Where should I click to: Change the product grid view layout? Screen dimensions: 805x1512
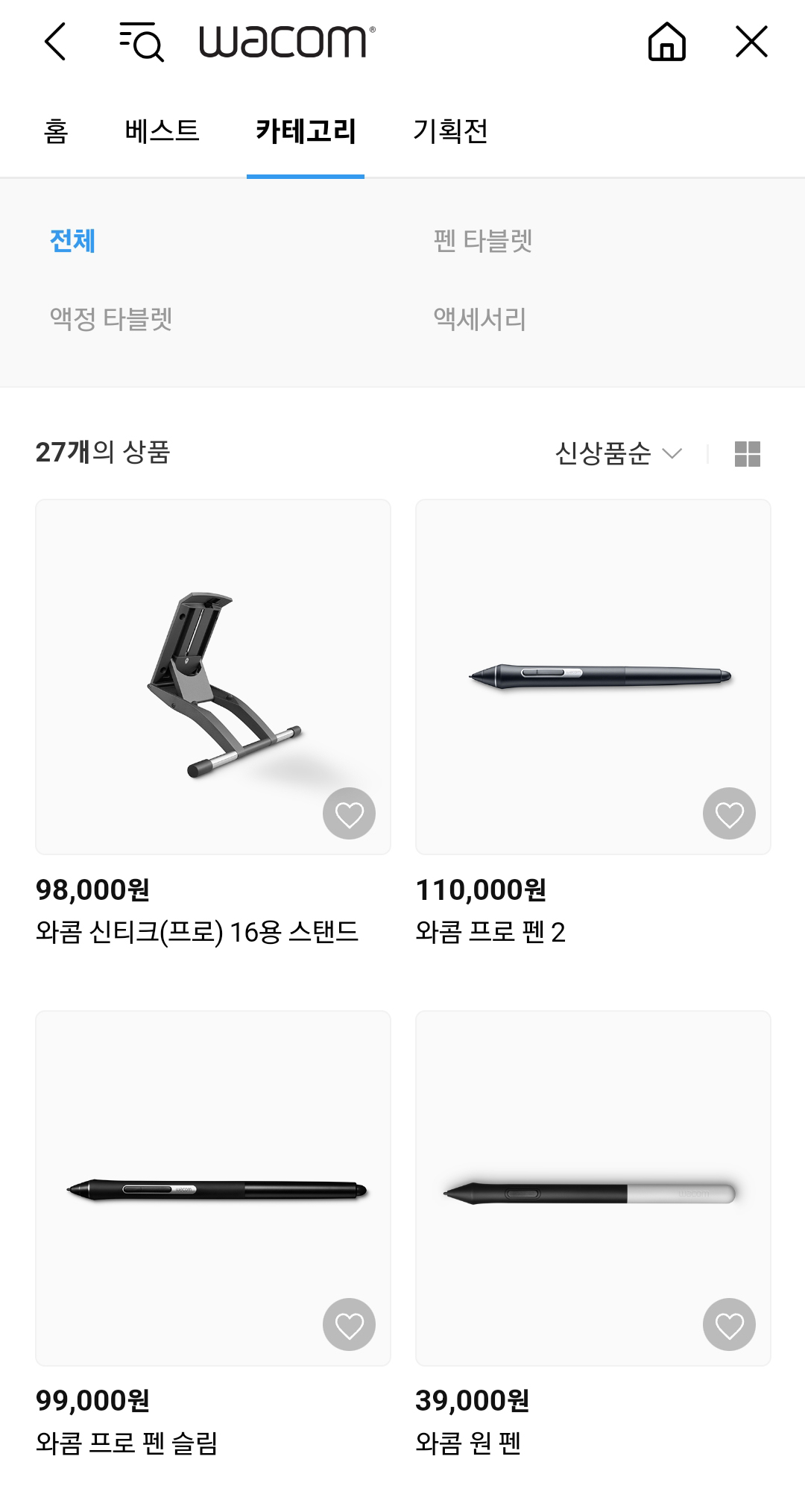click(x=747, y=453)
